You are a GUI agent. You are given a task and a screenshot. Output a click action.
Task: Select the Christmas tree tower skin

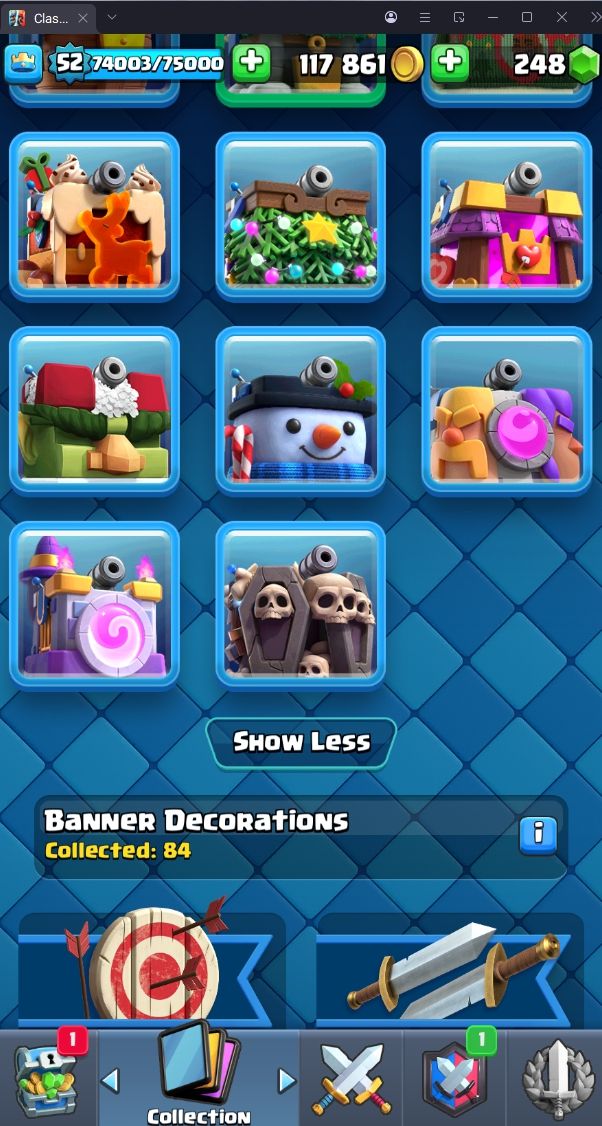click(300, 216)
